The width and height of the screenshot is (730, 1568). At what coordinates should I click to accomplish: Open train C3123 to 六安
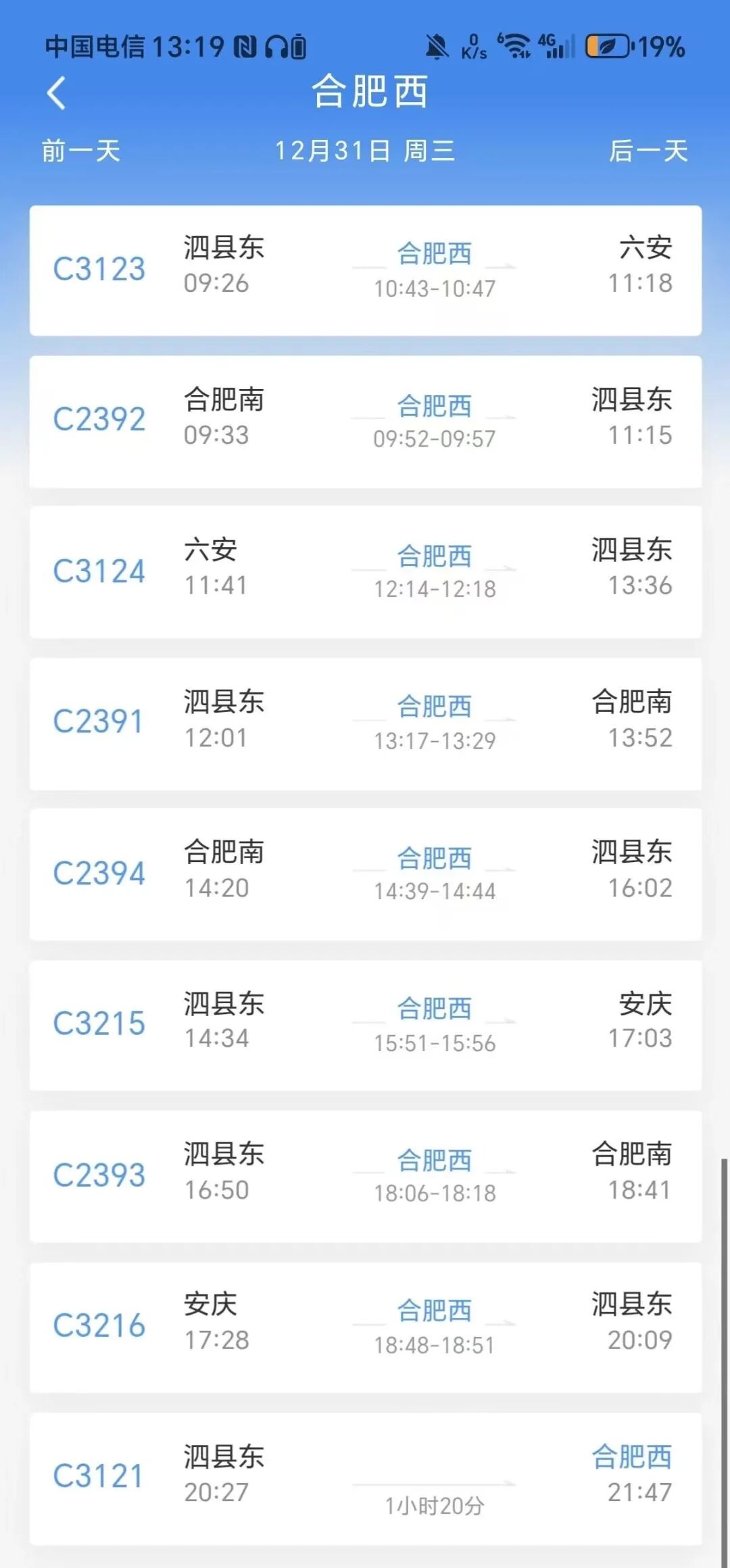pos(365,270)
